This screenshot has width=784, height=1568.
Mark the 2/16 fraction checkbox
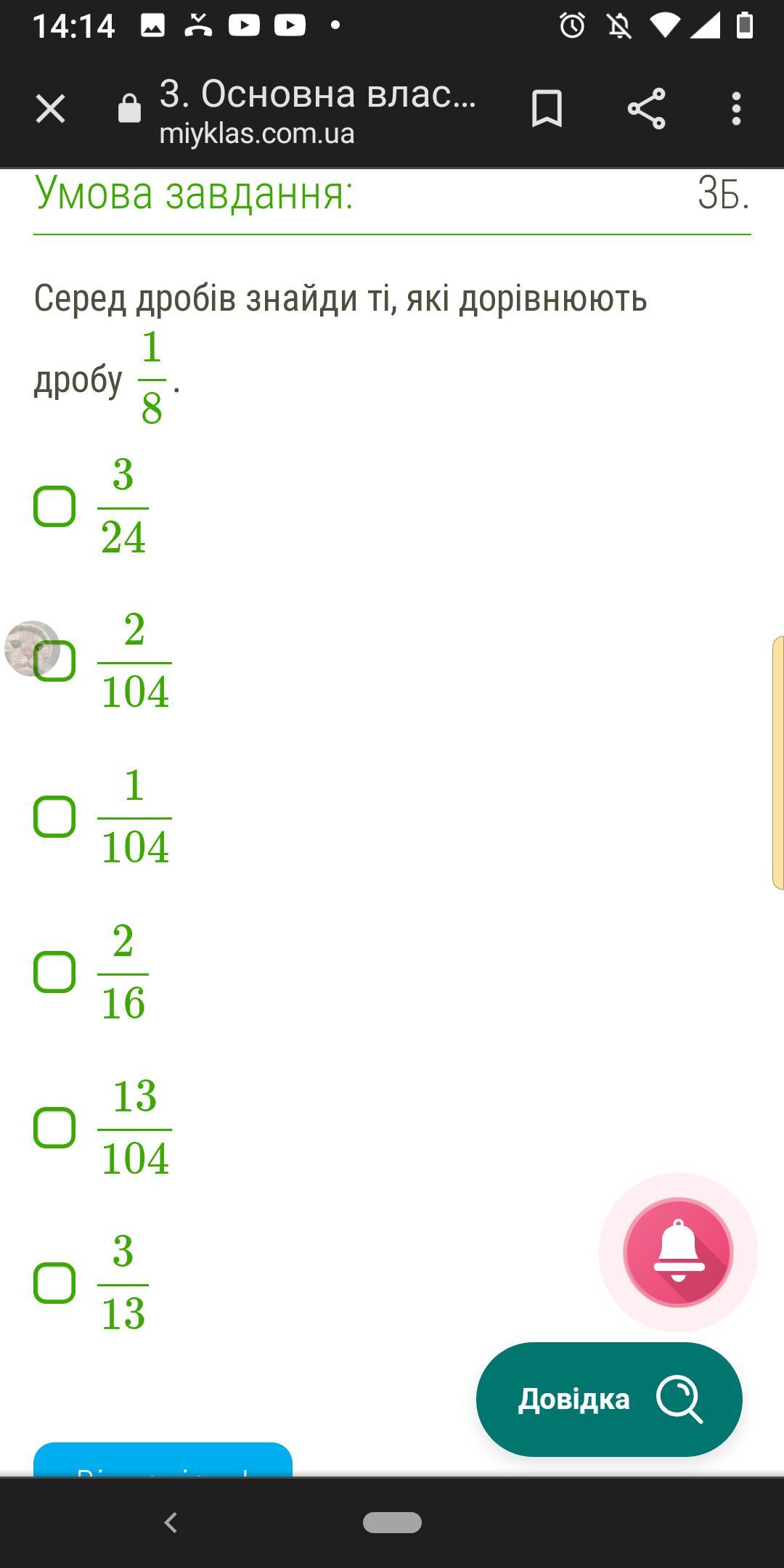point(54,972)
